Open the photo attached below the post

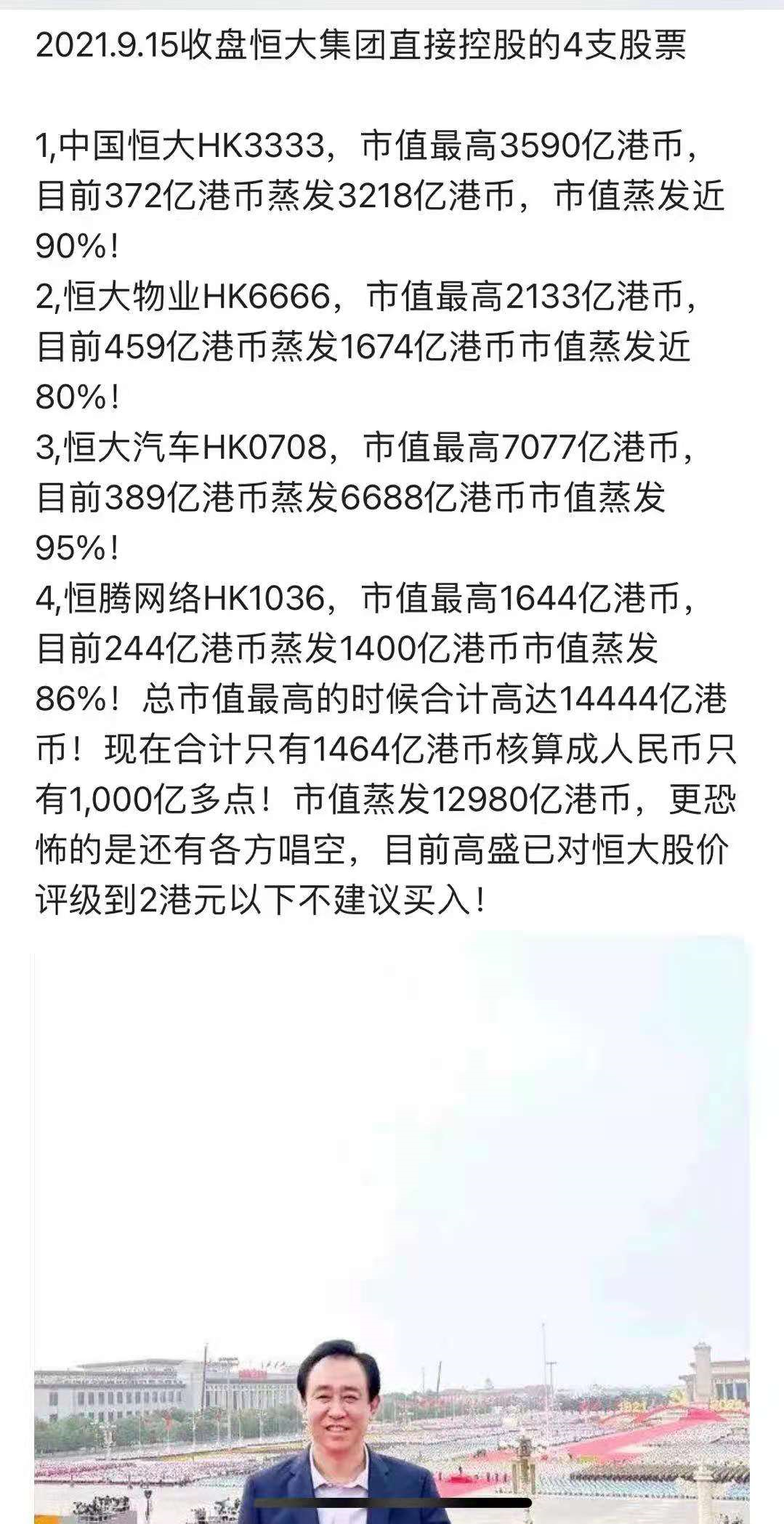tap(392, 1228)
